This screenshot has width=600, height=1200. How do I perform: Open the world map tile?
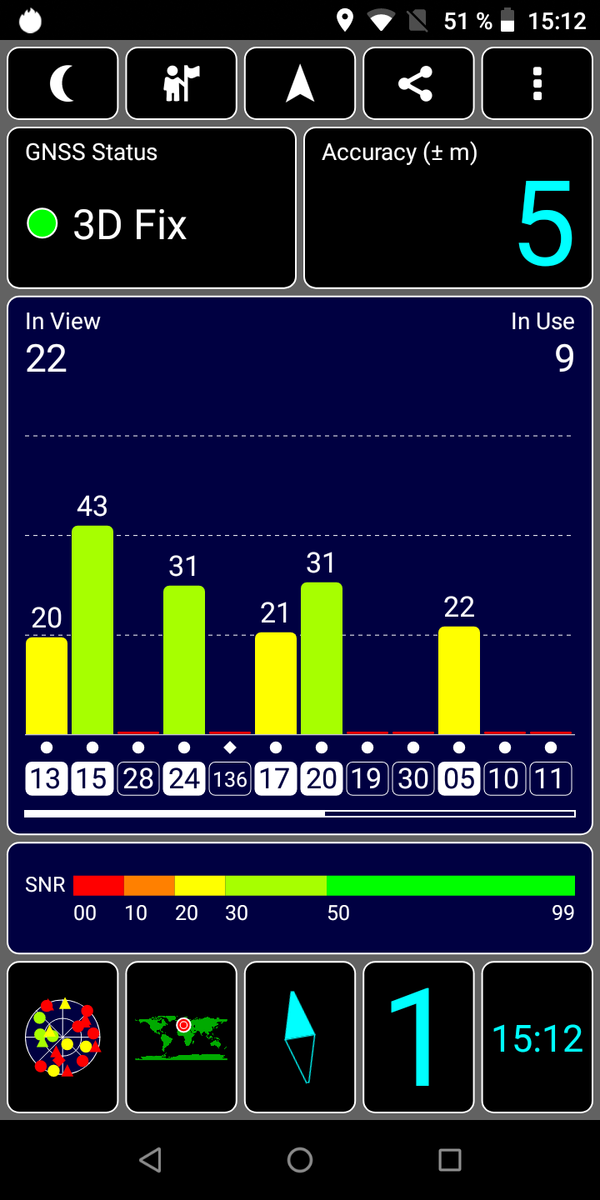click(181, 1038)
